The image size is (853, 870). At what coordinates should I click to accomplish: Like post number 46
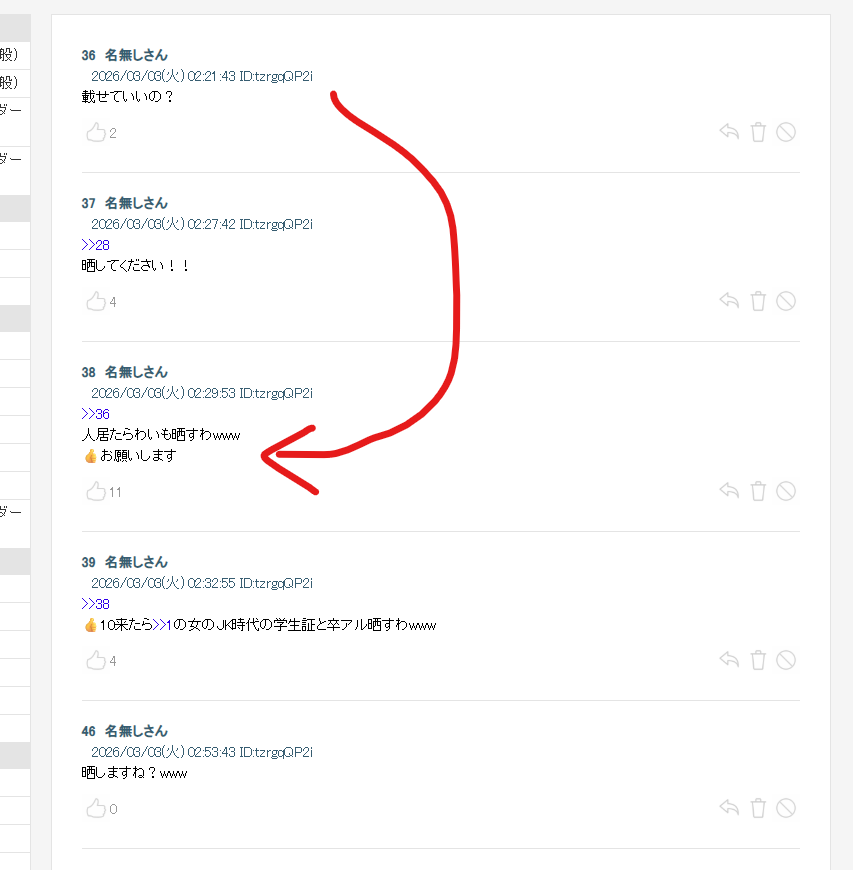(96, 808)
